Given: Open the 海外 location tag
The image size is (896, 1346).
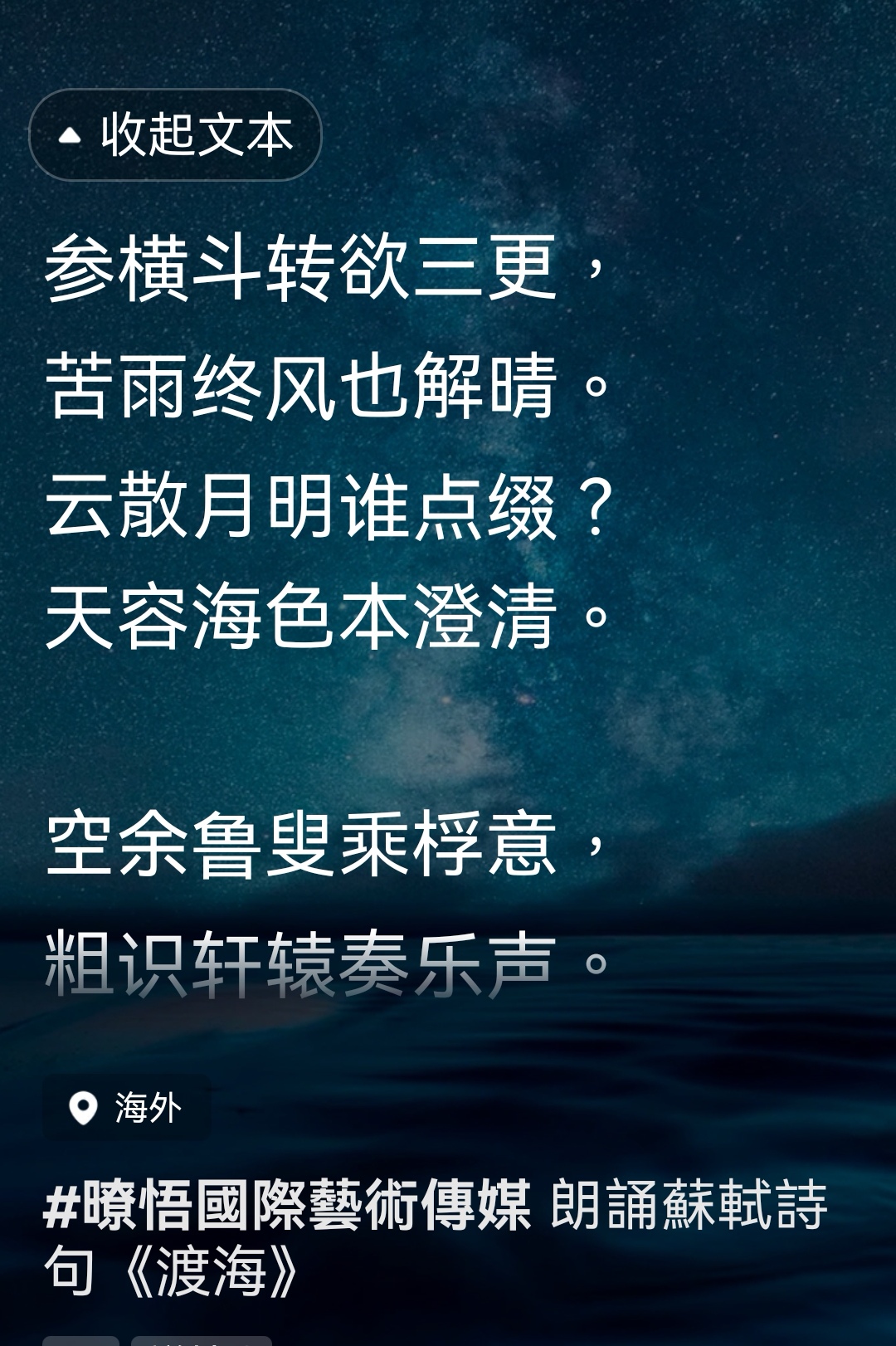Looking at the screenshot, I should tap(127, 1108).
